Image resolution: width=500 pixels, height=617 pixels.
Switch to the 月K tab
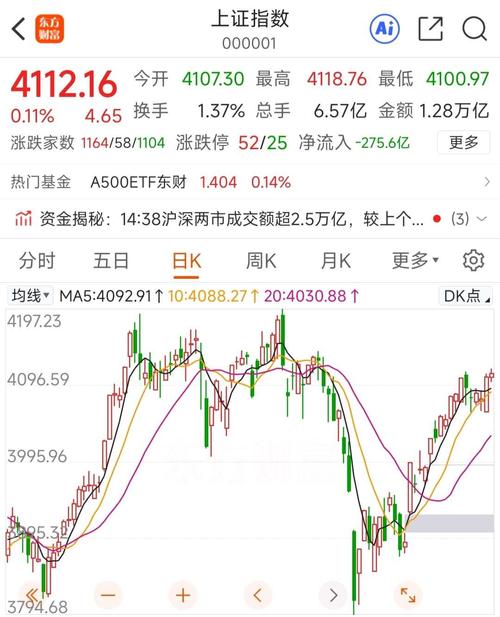pyautogui.click(x=336, y=260)
